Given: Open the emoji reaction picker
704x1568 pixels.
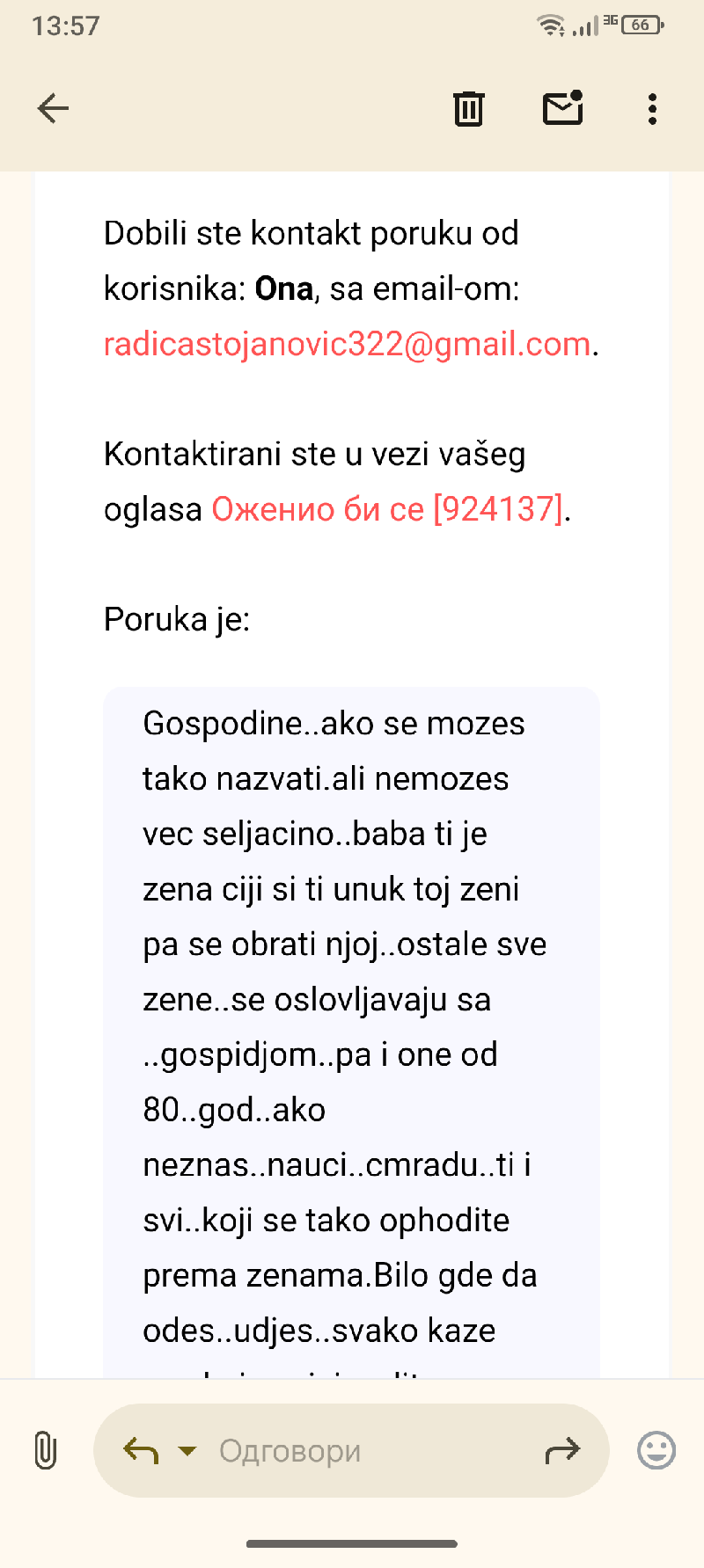Looking at the screenshot, I should (x=656, y=1450).
